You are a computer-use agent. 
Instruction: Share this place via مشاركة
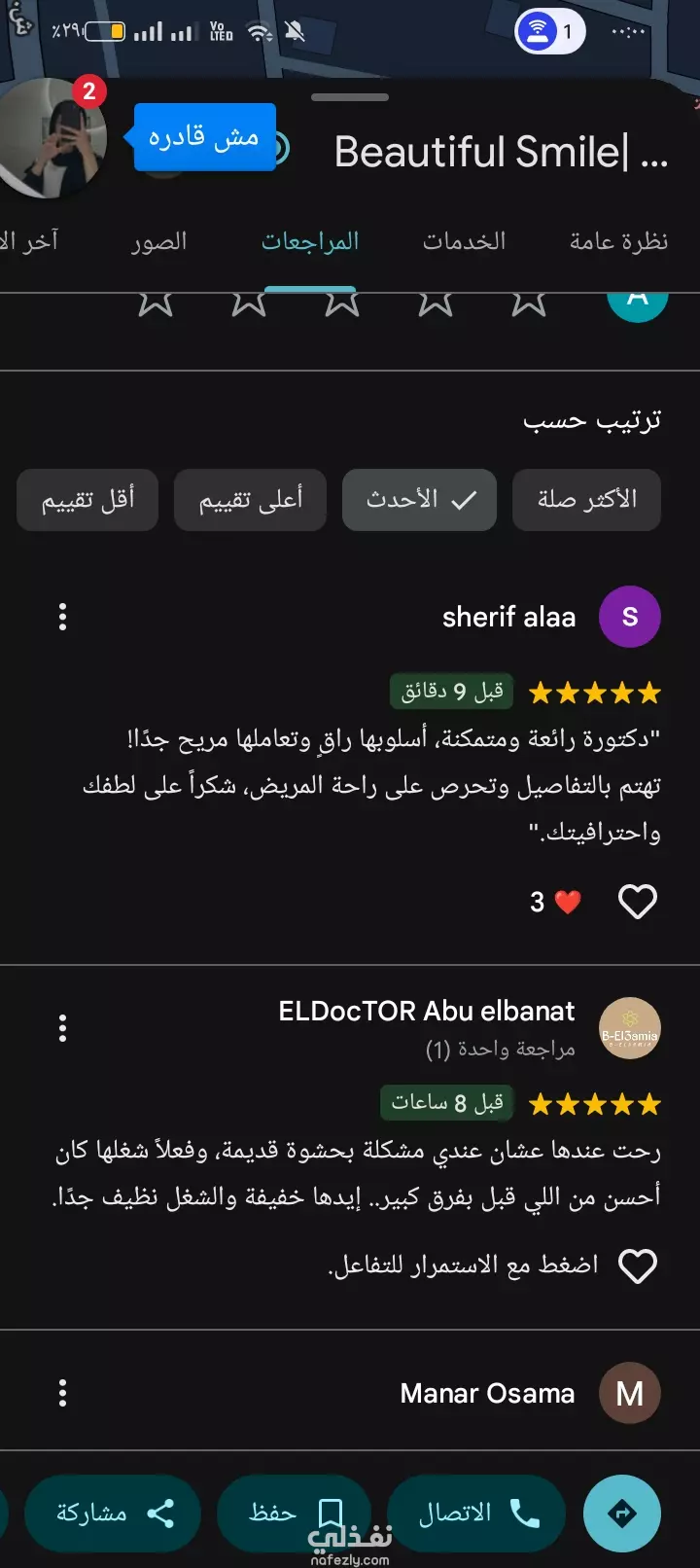pos(113,1514)
